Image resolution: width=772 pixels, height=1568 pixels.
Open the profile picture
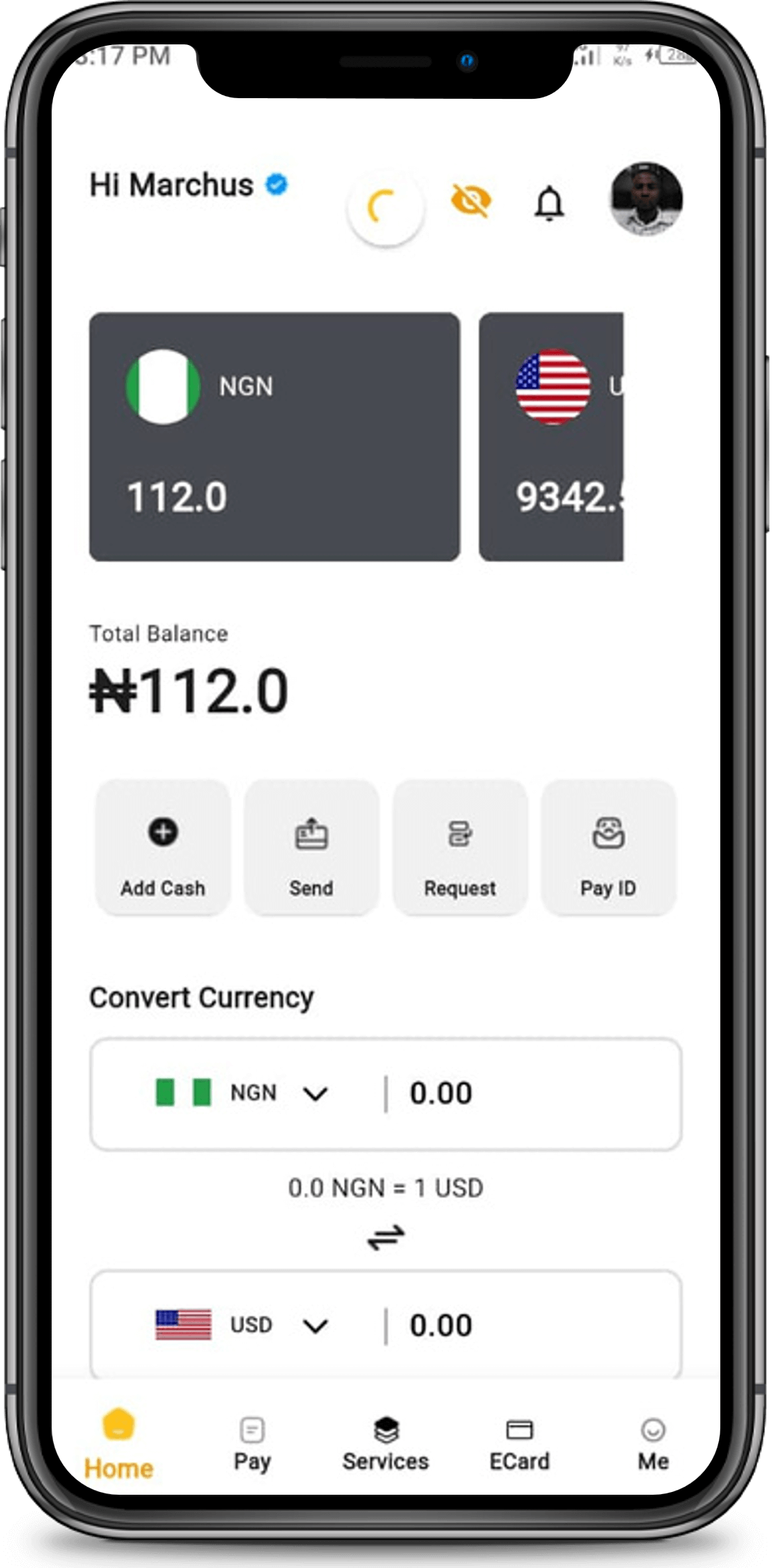tap(646, 199)
